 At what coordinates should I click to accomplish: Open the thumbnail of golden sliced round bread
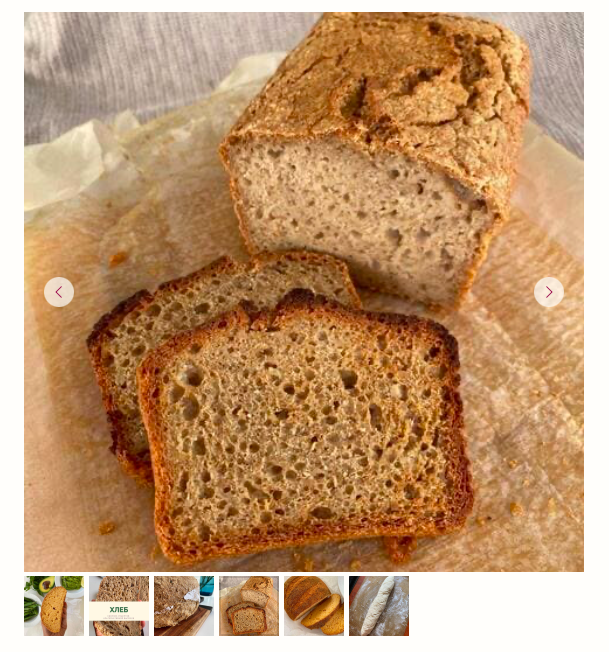(x=314, y=606)
